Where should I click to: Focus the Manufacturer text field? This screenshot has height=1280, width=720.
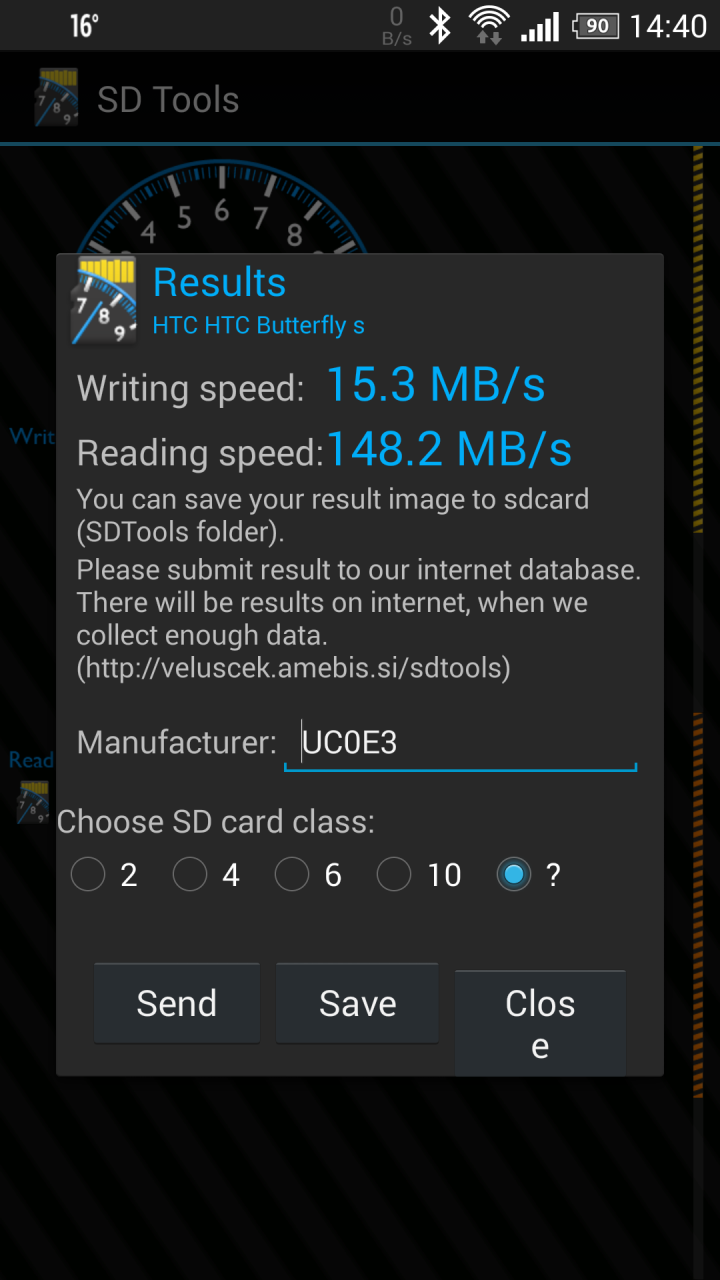(460, 743)
